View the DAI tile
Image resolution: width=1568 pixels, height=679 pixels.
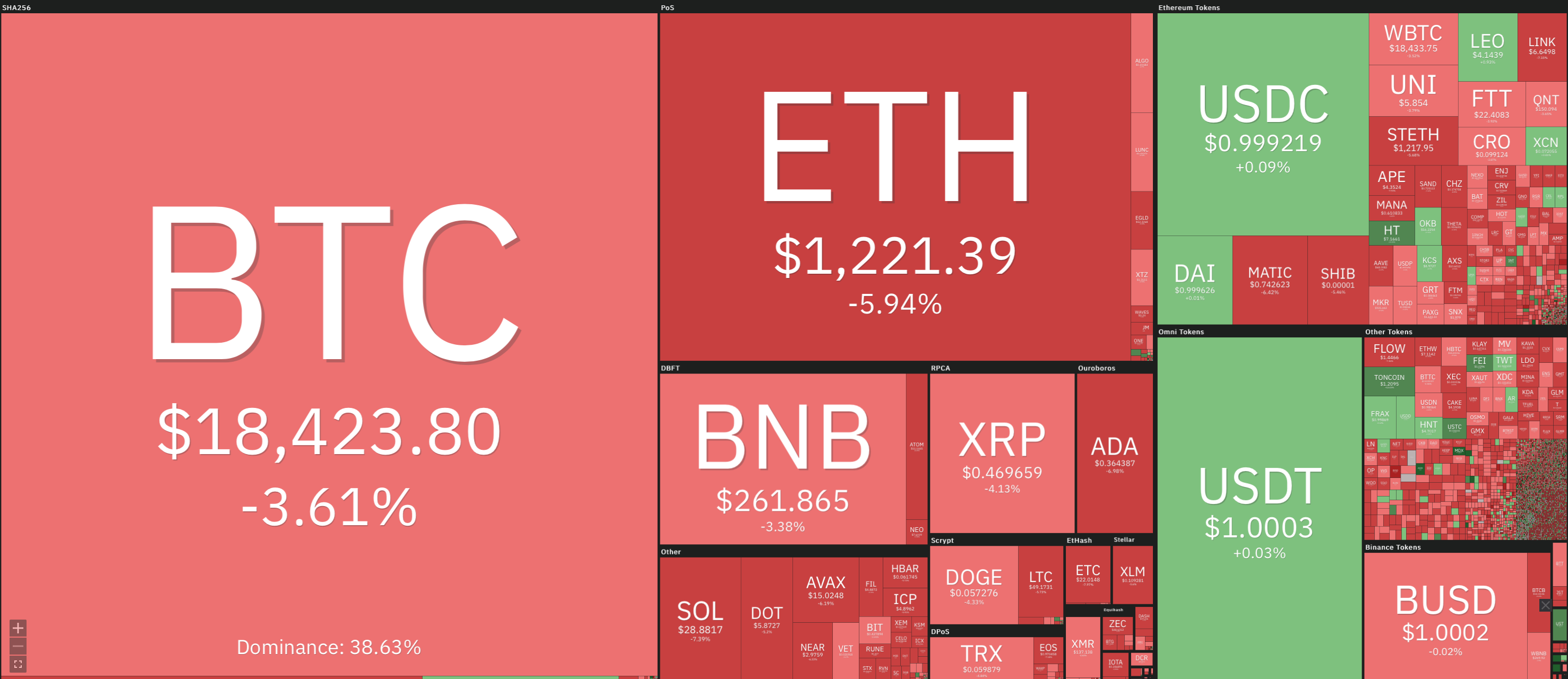tap(1194, 280)
